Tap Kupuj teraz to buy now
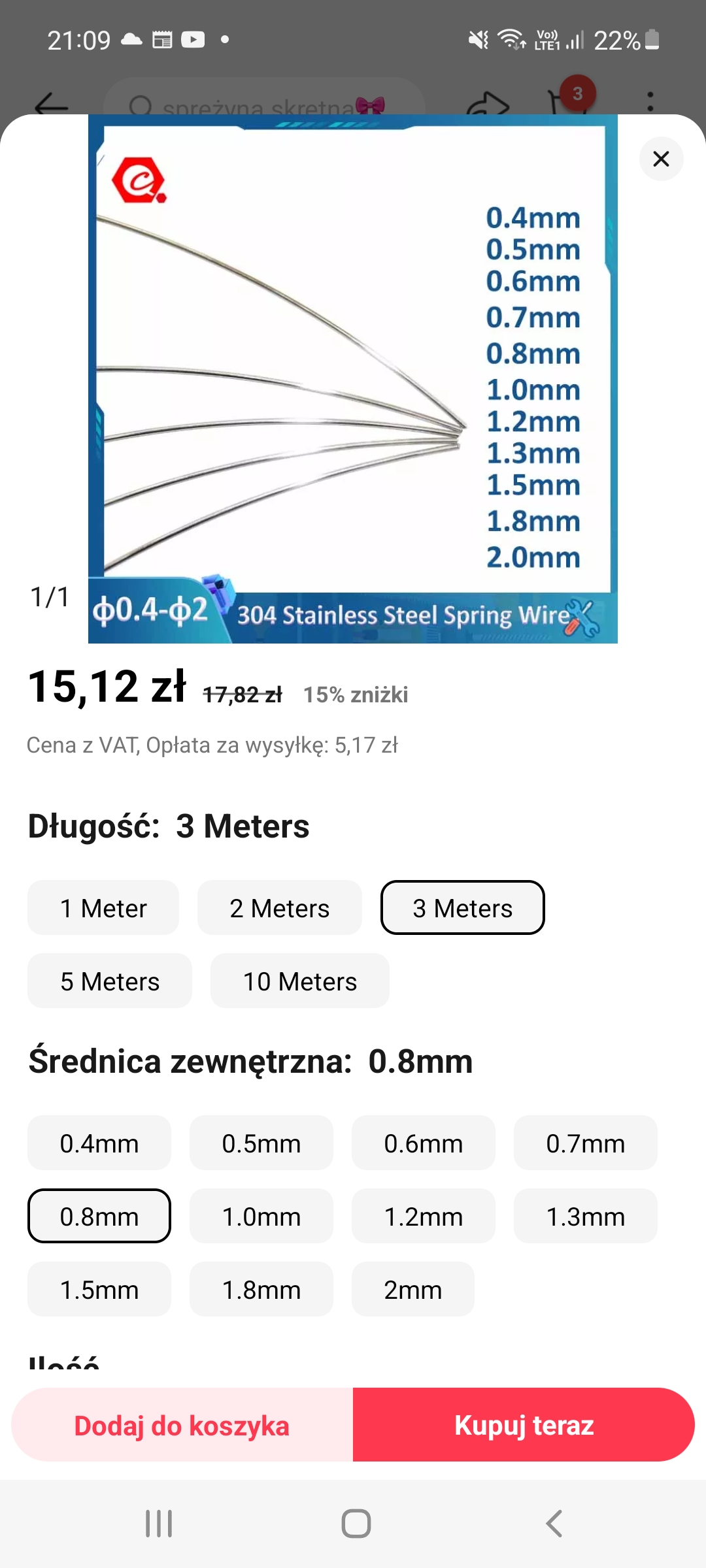Viewport: 706px width, 1568px height. click(x=524, y=1425)
